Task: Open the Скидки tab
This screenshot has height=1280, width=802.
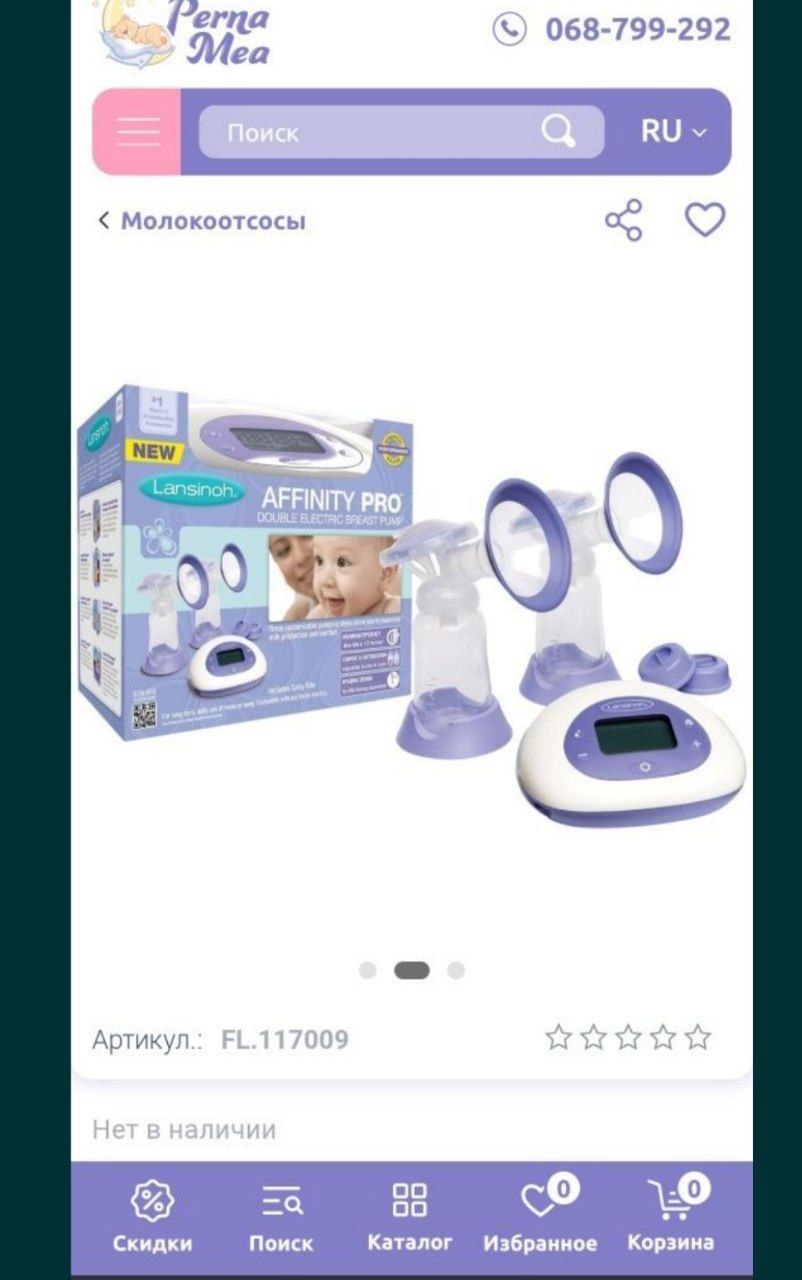Action: (x=152, y=1215)
